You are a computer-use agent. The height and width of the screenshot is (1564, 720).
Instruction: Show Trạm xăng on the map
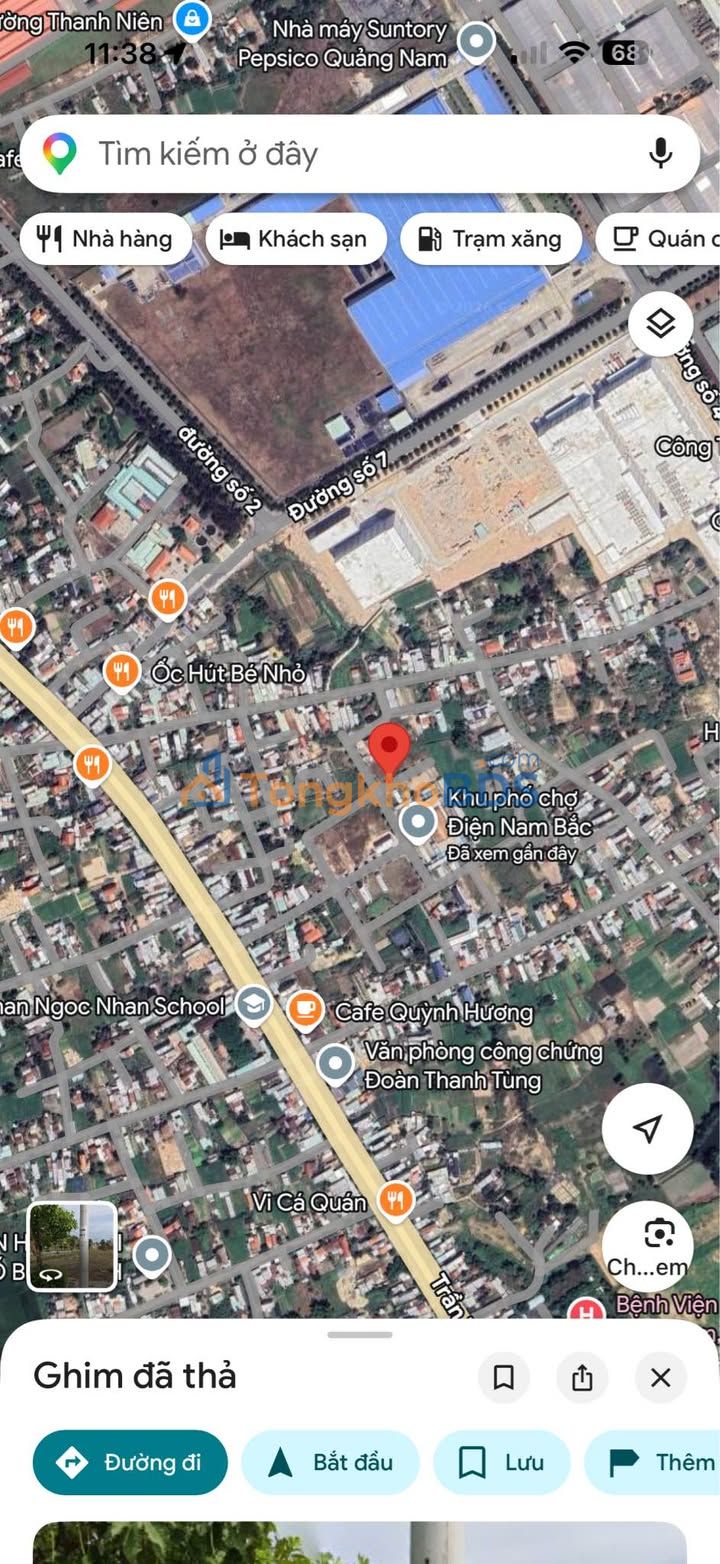[490, 239]
